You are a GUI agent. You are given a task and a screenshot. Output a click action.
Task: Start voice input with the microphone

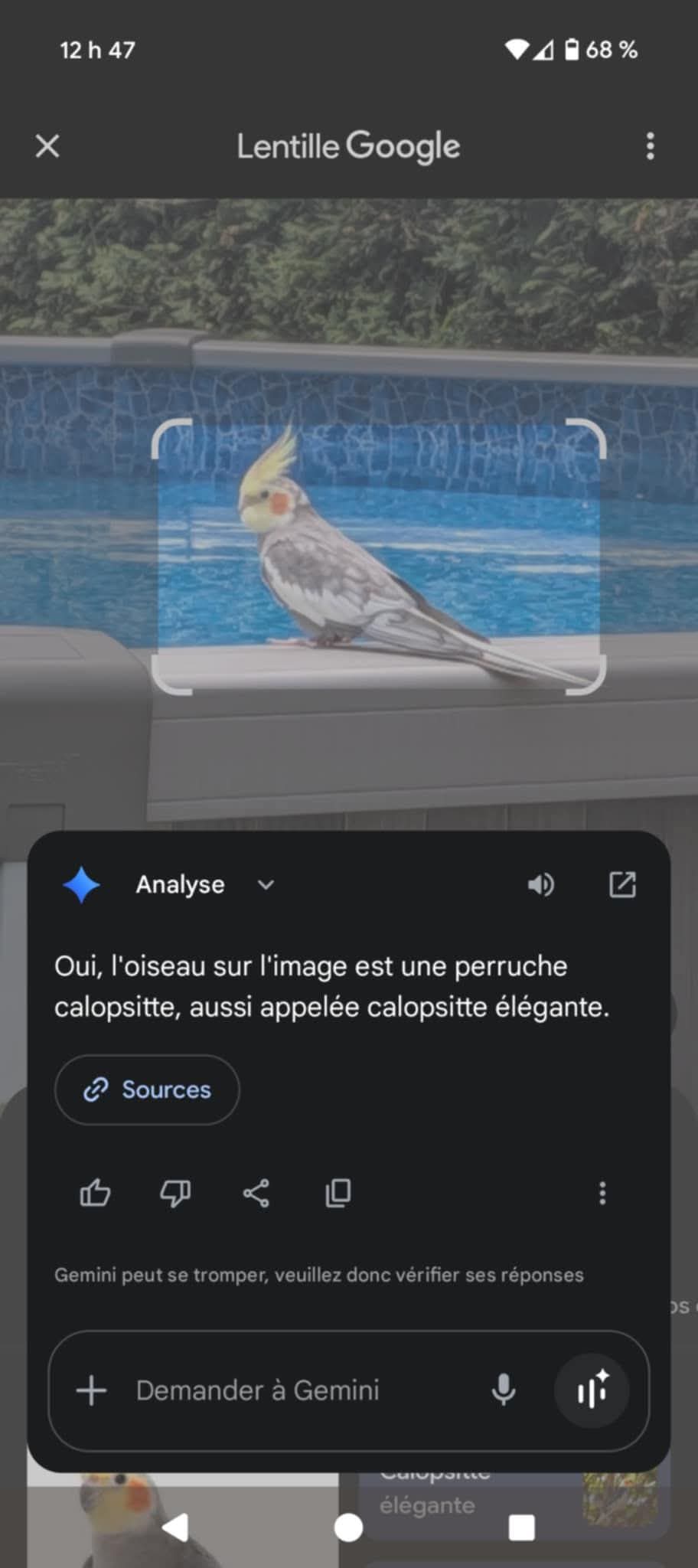pos(503,1390)
